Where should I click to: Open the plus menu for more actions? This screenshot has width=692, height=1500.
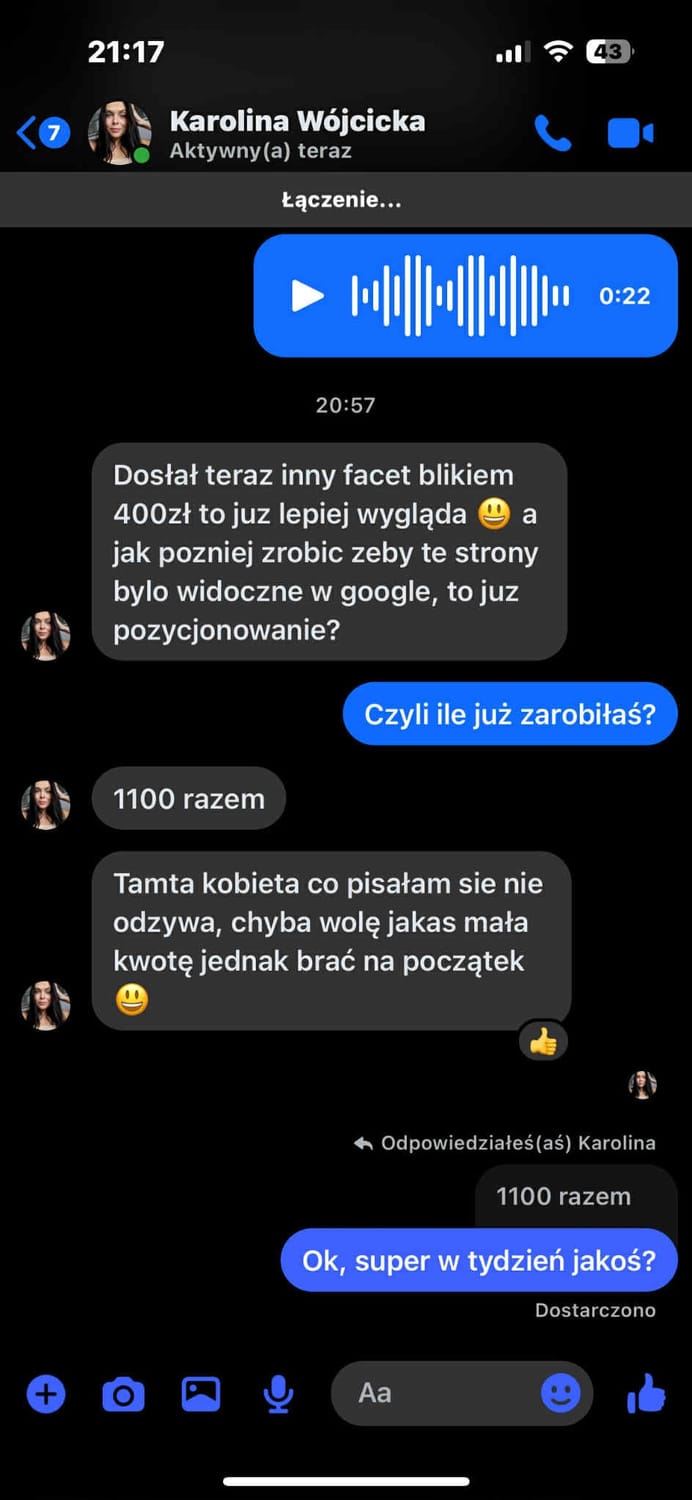point(46,1394)
